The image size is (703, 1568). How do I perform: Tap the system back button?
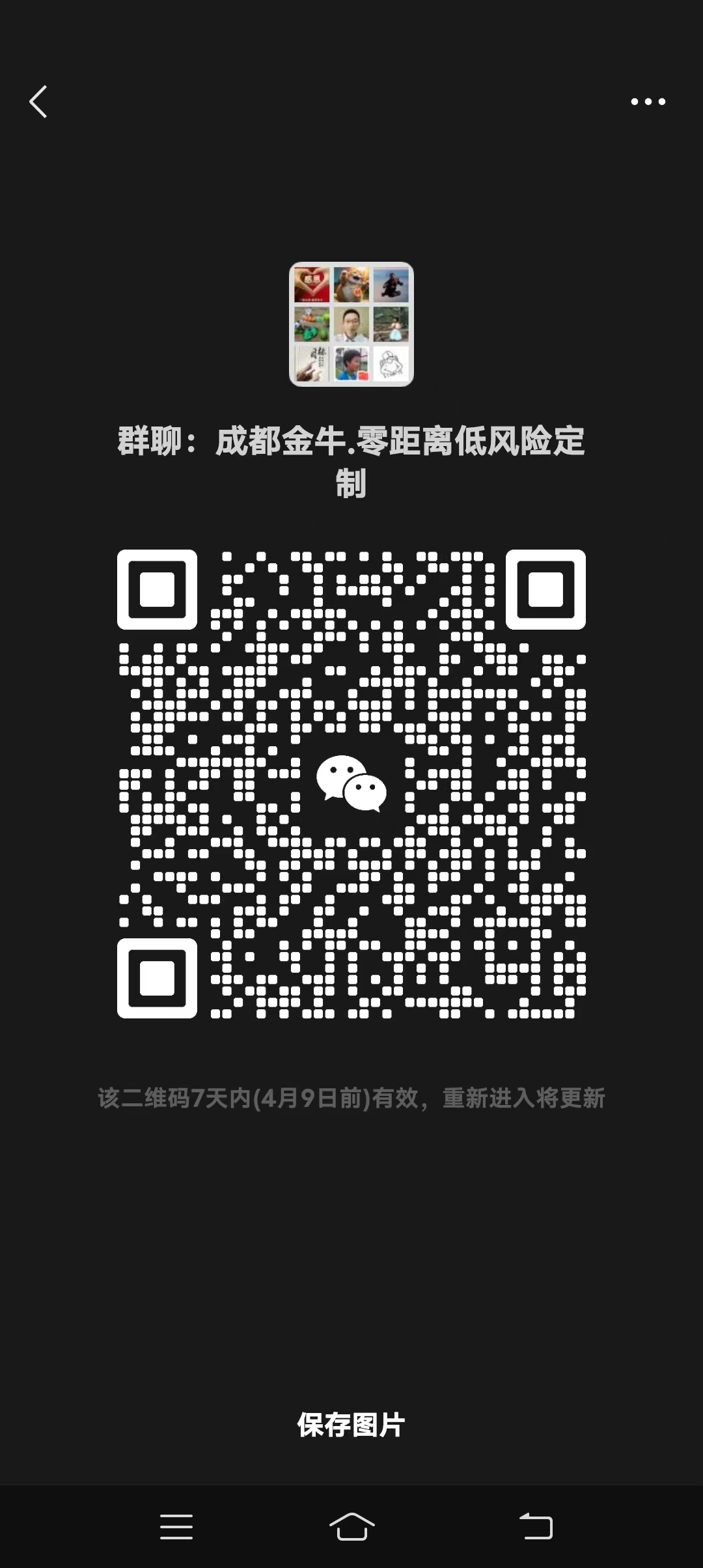coord(536,1526)
